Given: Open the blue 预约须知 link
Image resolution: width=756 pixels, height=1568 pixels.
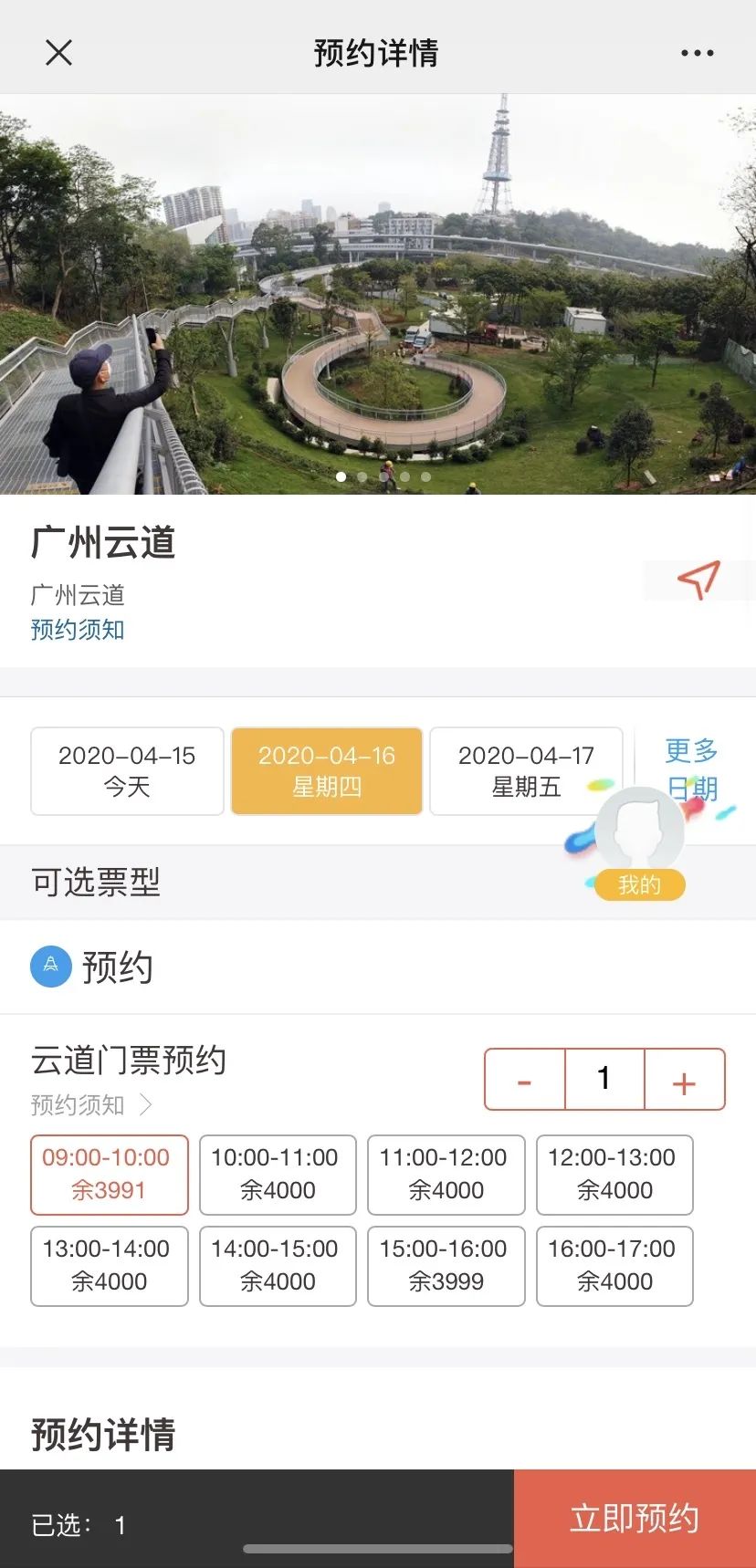Looking at the screenshot, I should tap(78, 630).
